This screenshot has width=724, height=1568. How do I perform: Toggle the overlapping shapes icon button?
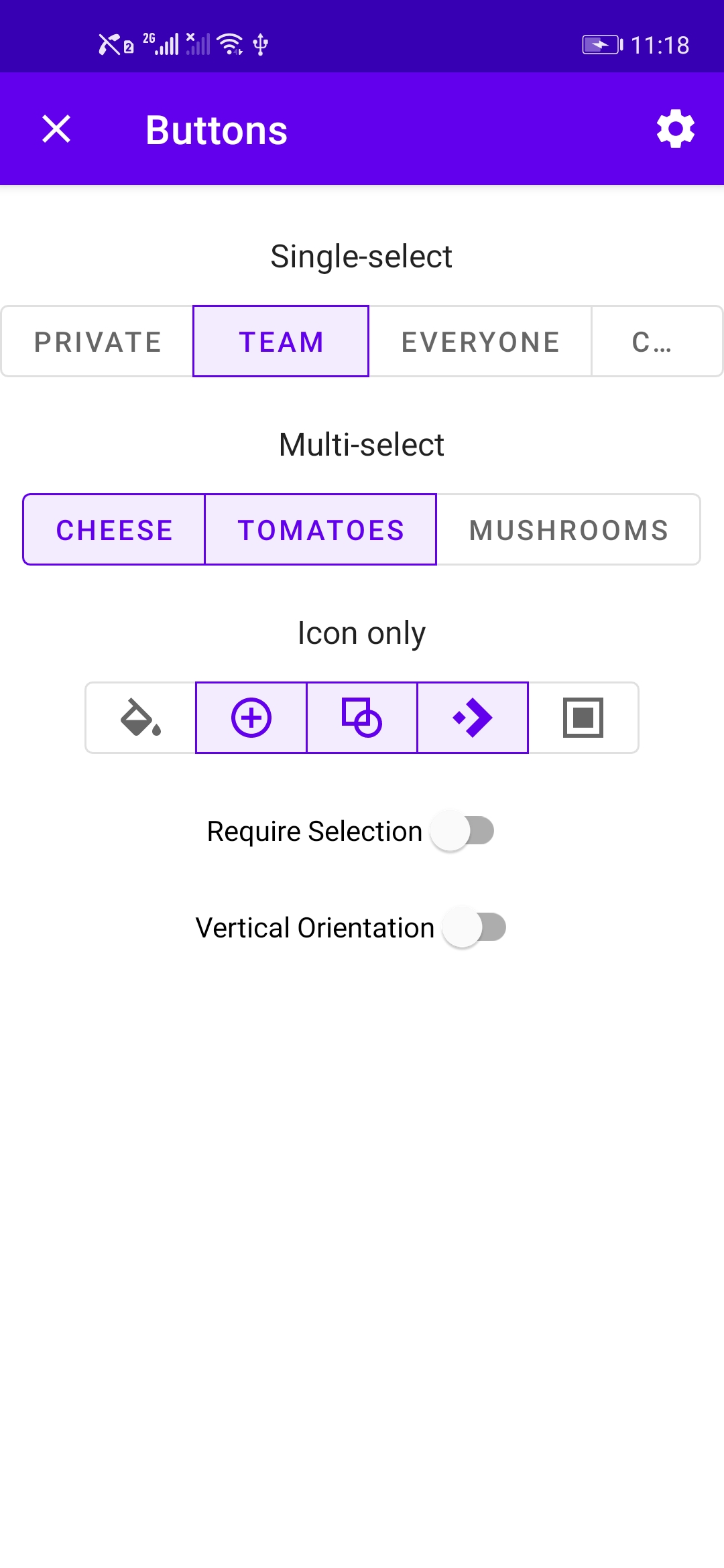362,718
